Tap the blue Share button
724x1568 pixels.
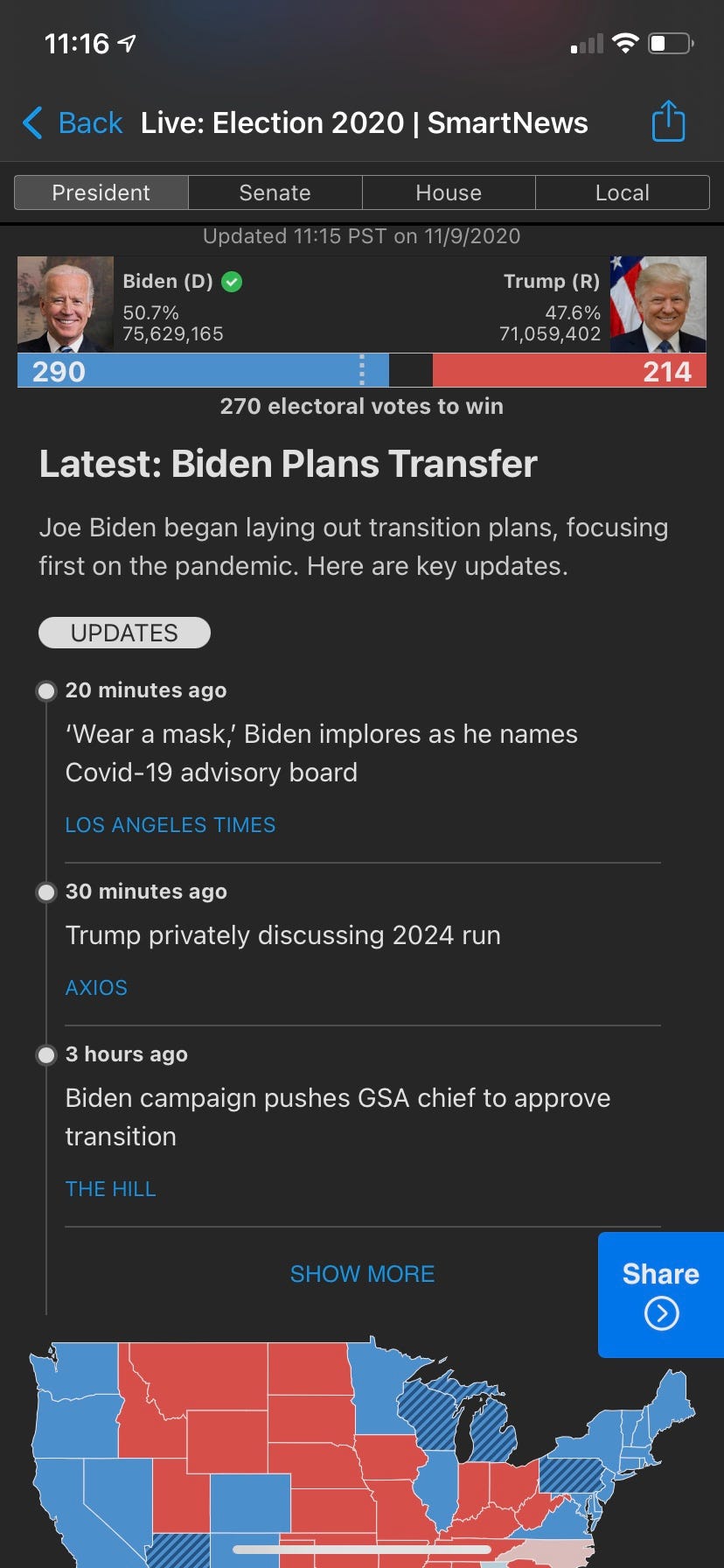coord(661,1295)
